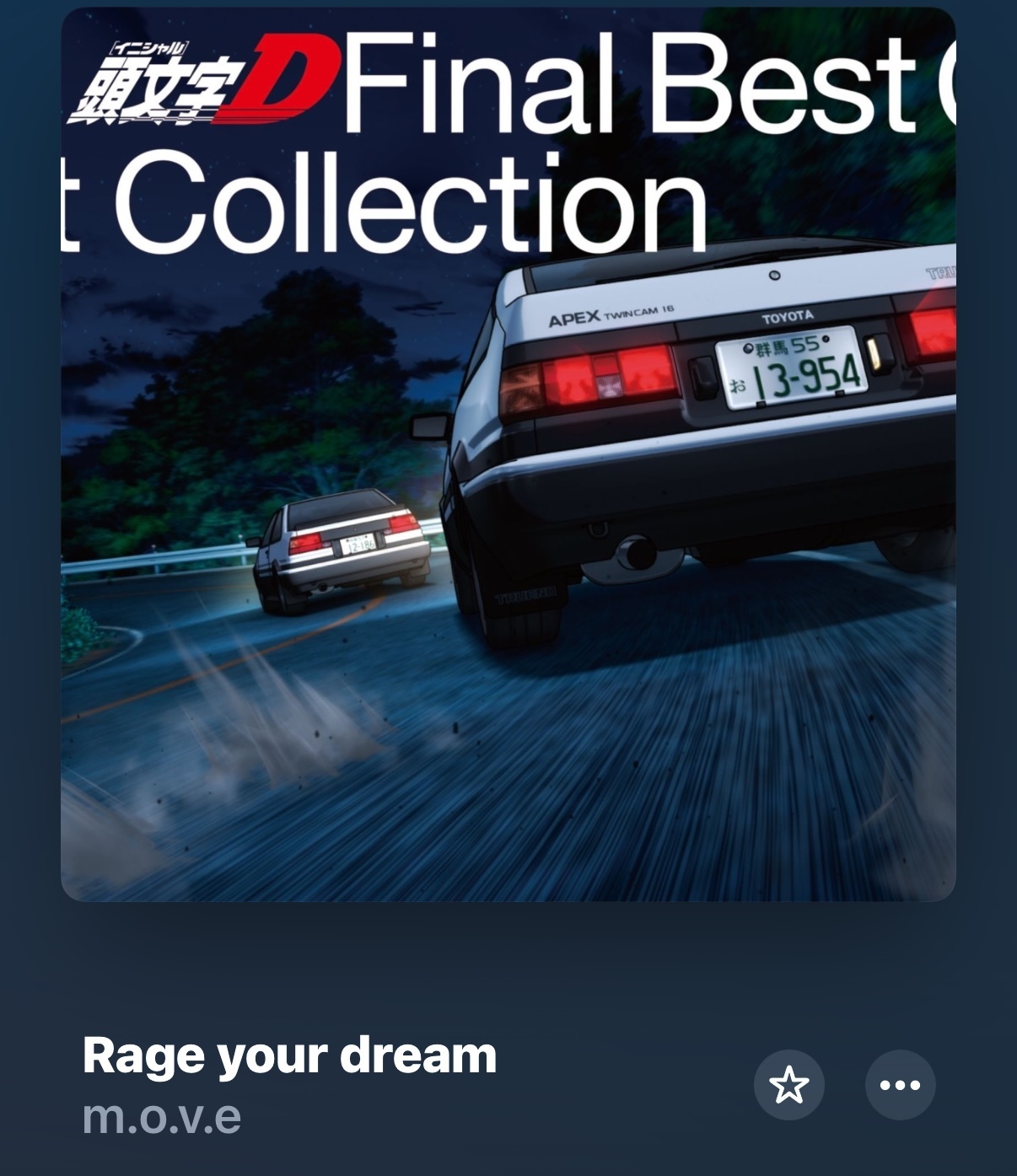This screenshot has height=1176, width=1017.
Task: Favorite the song Rage your dream
Action: point(788,1085)
